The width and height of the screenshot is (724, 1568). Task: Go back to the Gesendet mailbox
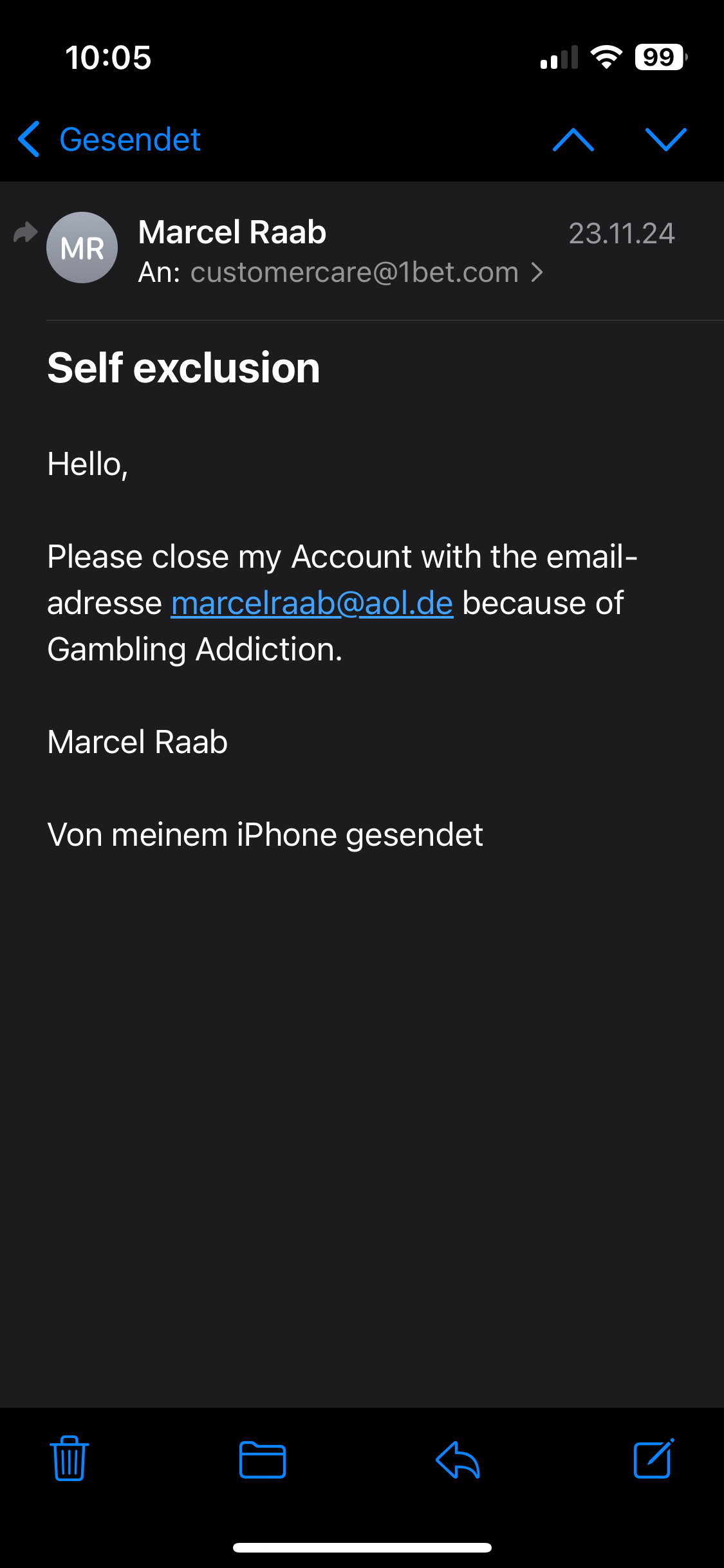[x=109, y=139]
